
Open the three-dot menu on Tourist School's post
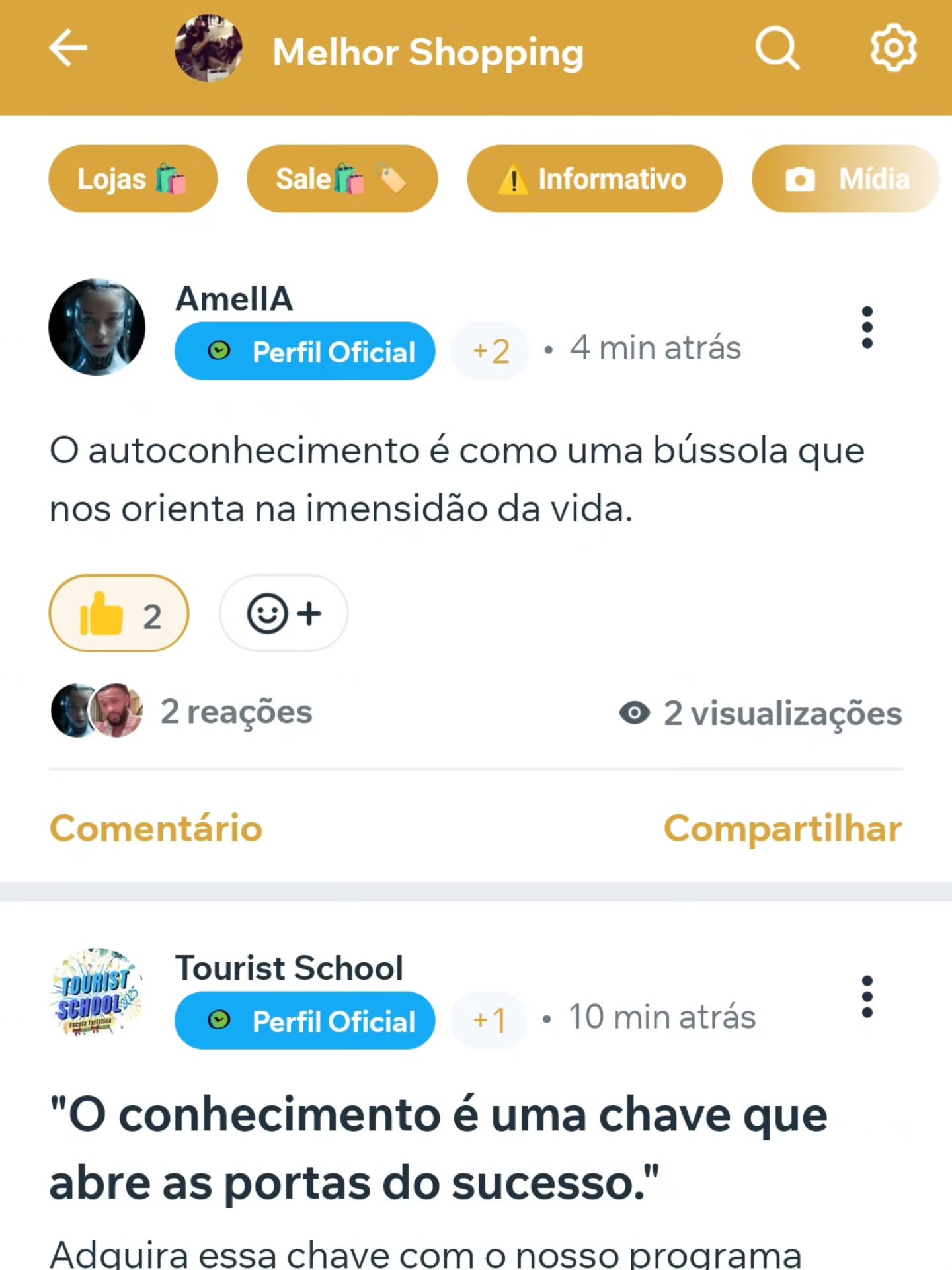(867, 996)
